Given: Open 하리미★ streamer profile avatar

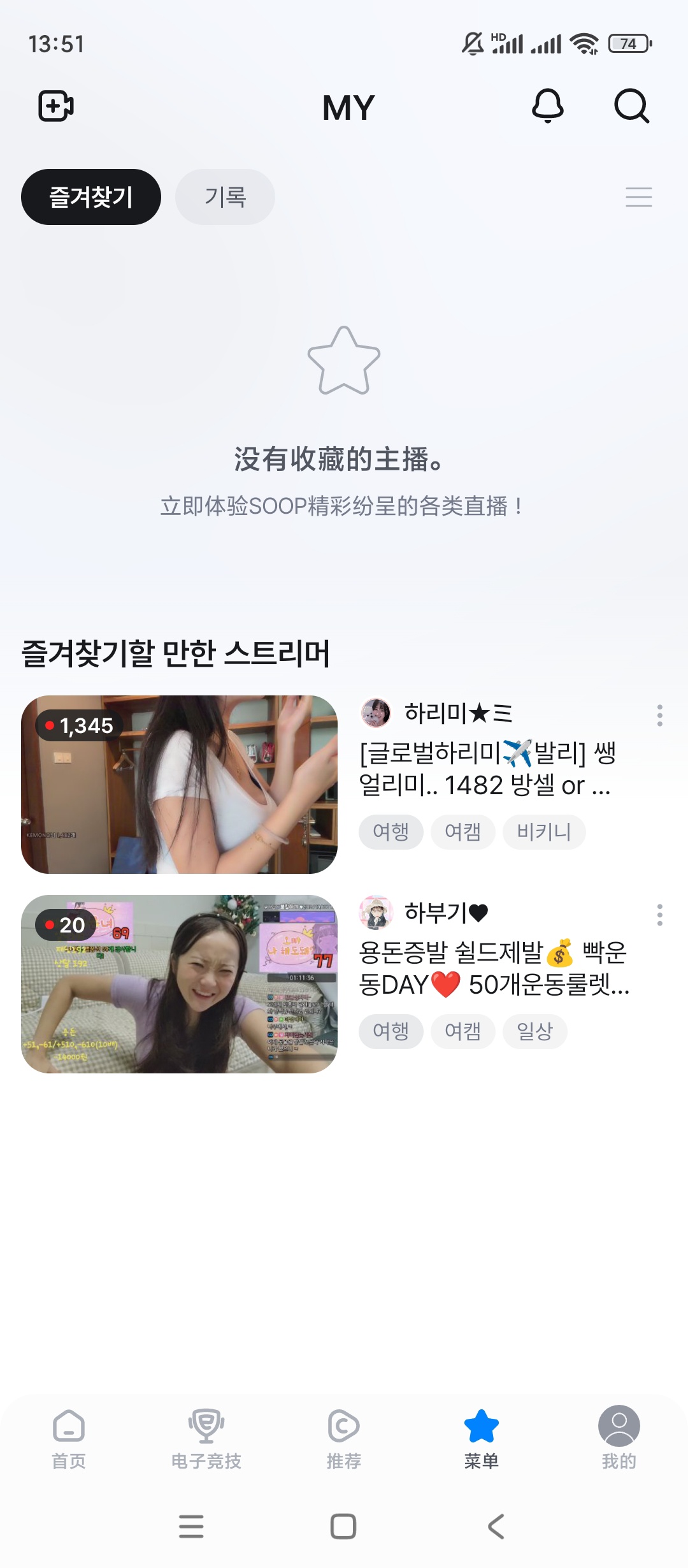Looking at the screenshot, I should [376, 713].
